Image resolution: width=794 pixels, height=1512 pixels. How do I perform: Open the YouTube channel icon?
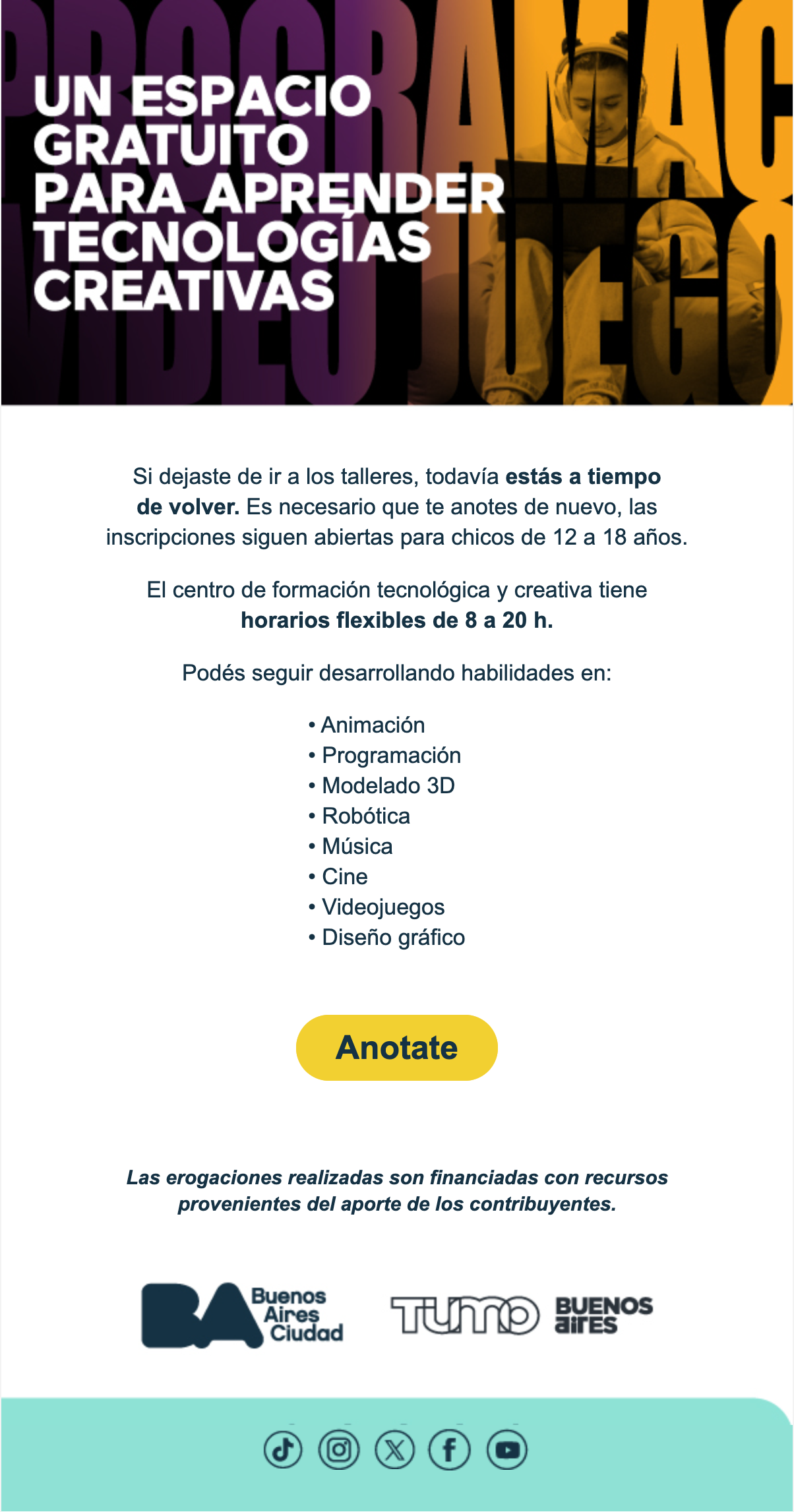coord(507,1450)
